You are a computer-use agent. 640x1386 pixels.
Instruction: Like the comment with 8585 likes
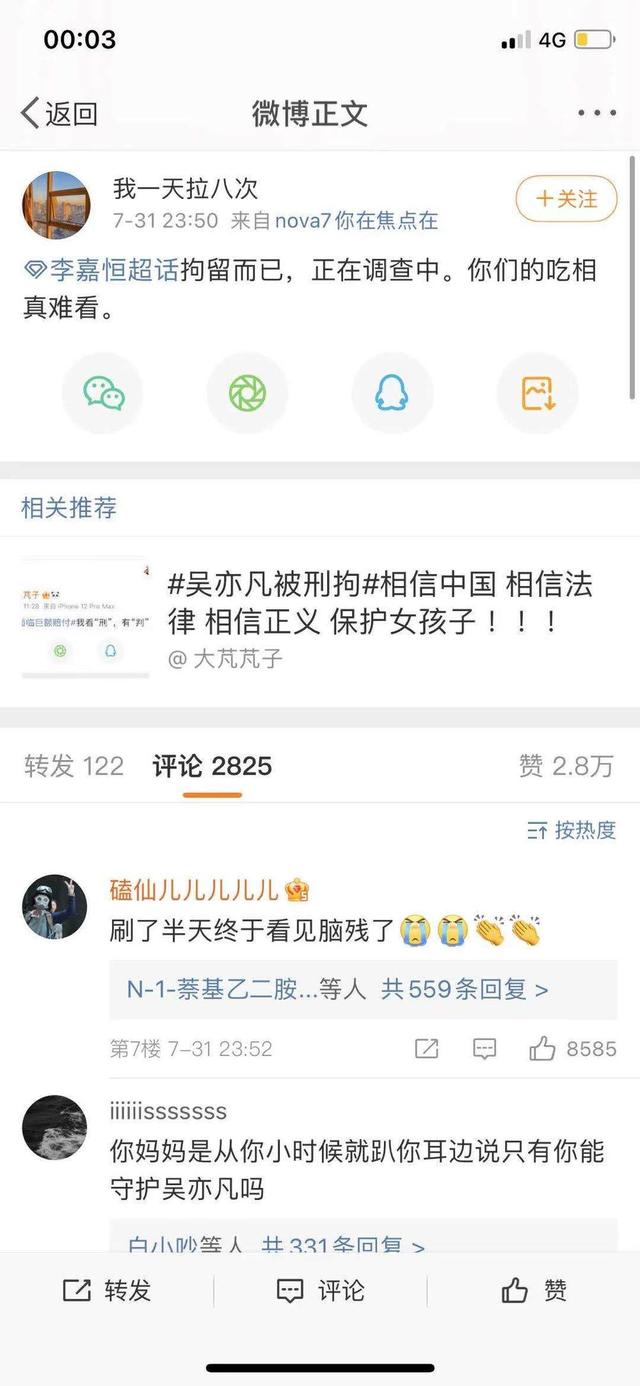pyautogui.click(x=543, y=1048)
